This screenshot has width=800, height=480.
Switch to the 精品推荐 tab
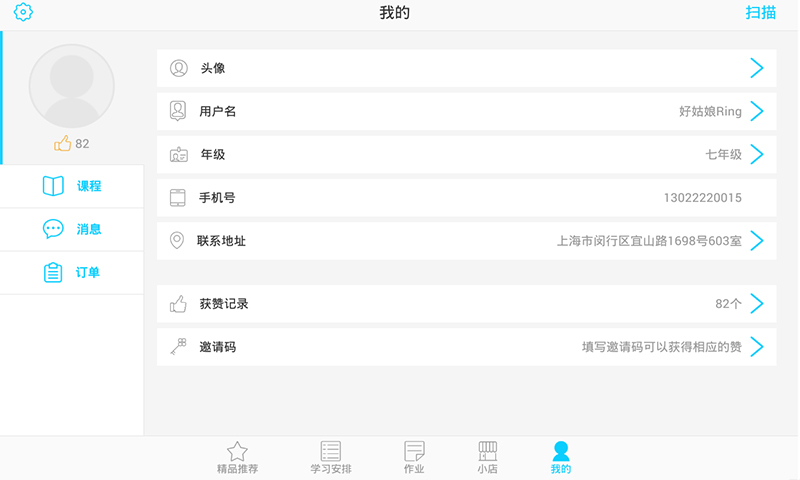[237, 458]
